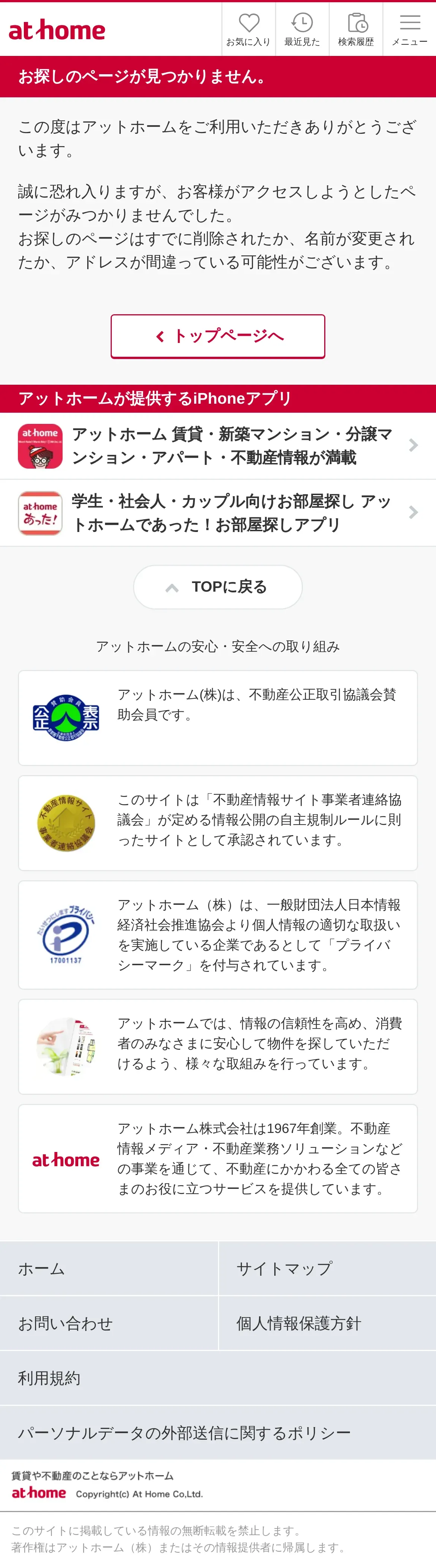This screenshot has width=436, height=1568.
Task: Tap TOPに戻る button
Action: click(x=218, y=587)
